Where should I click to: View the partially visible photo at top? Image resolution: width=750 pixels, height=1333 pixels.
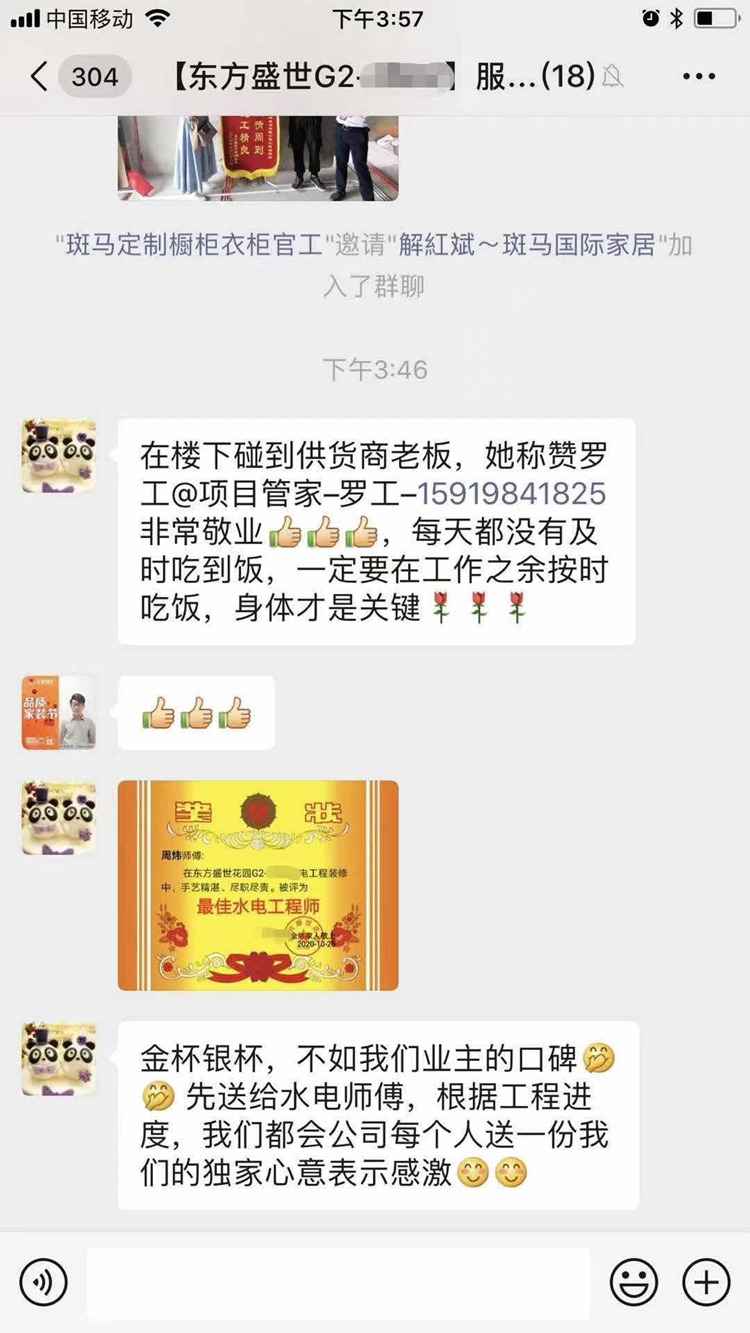(258, 158)
